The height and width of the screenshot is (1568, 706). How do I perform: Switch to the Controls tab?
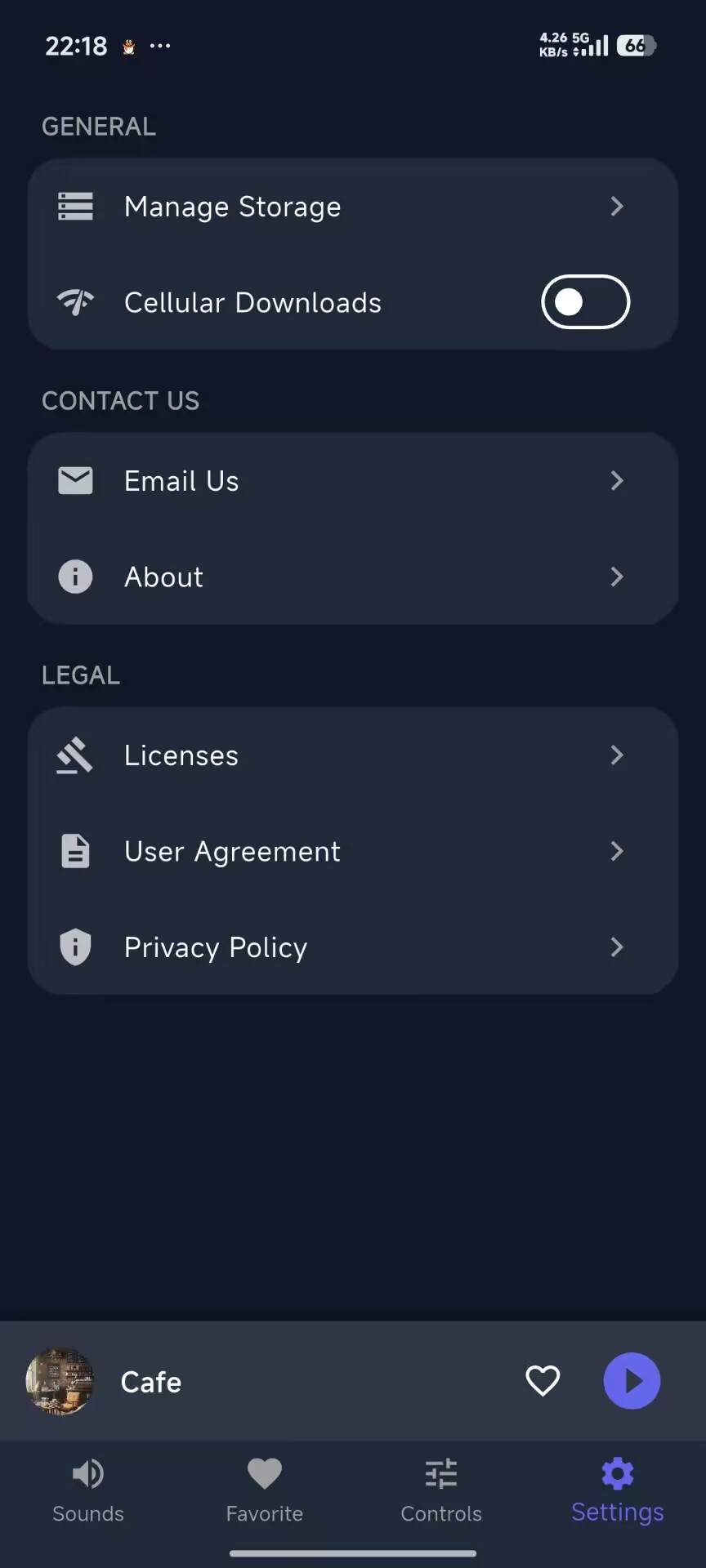pos(441,1490)
